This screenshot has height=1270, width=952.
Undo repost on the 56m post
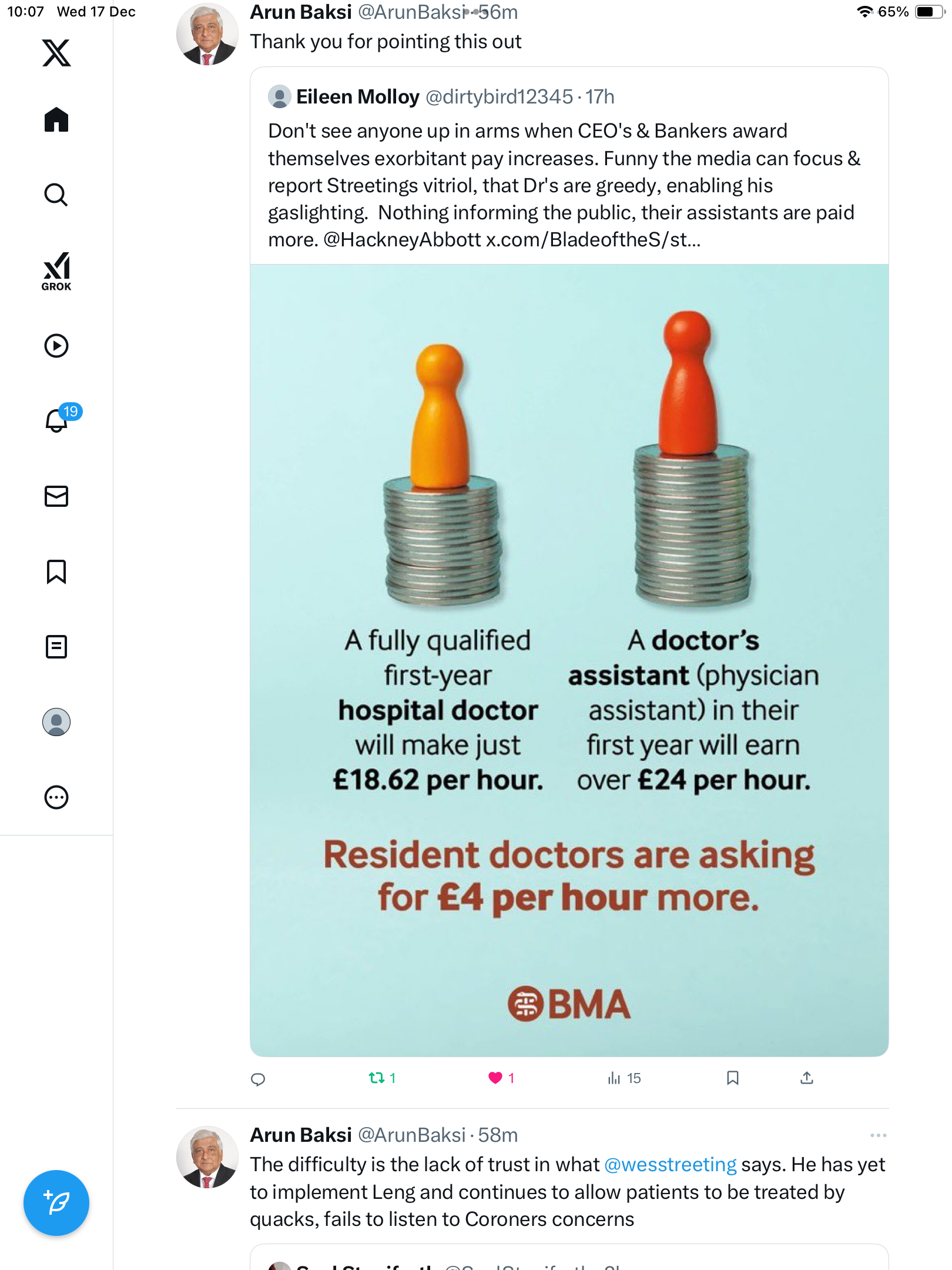tap(377, 1078)
